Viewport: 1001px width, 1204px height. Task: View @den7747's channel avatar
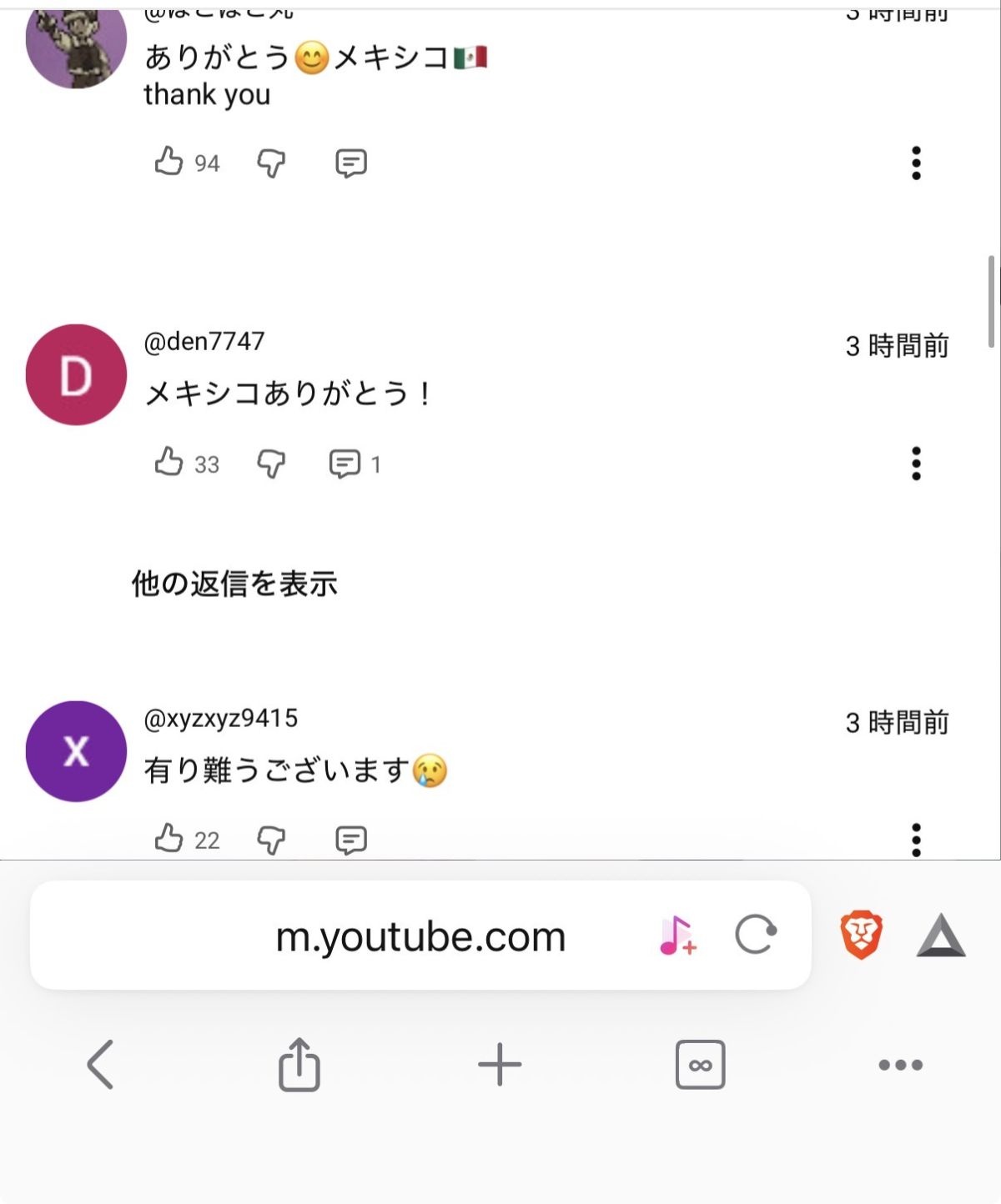[x=76, y=374]
